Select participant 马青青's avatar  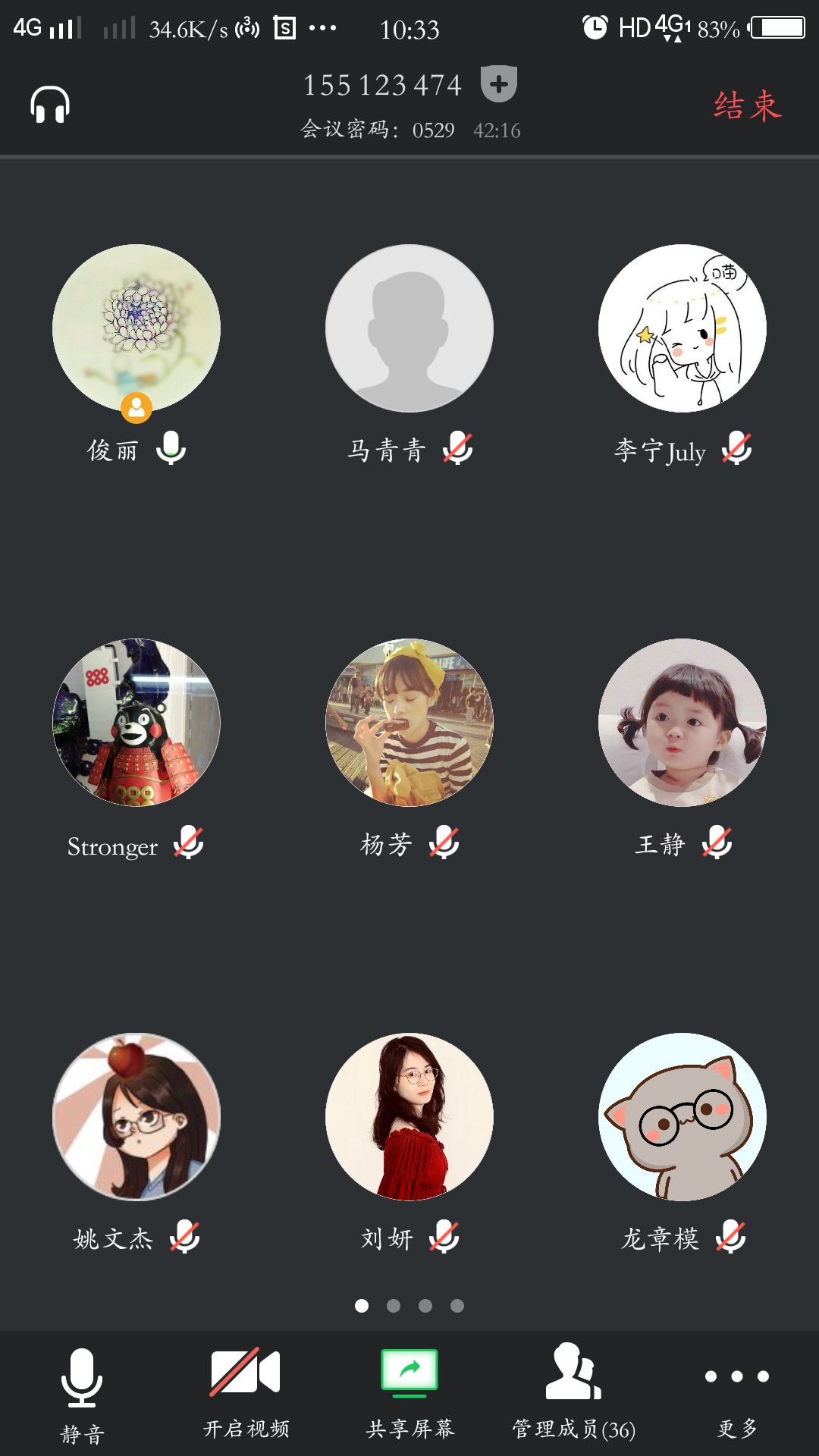pos(409,328)
